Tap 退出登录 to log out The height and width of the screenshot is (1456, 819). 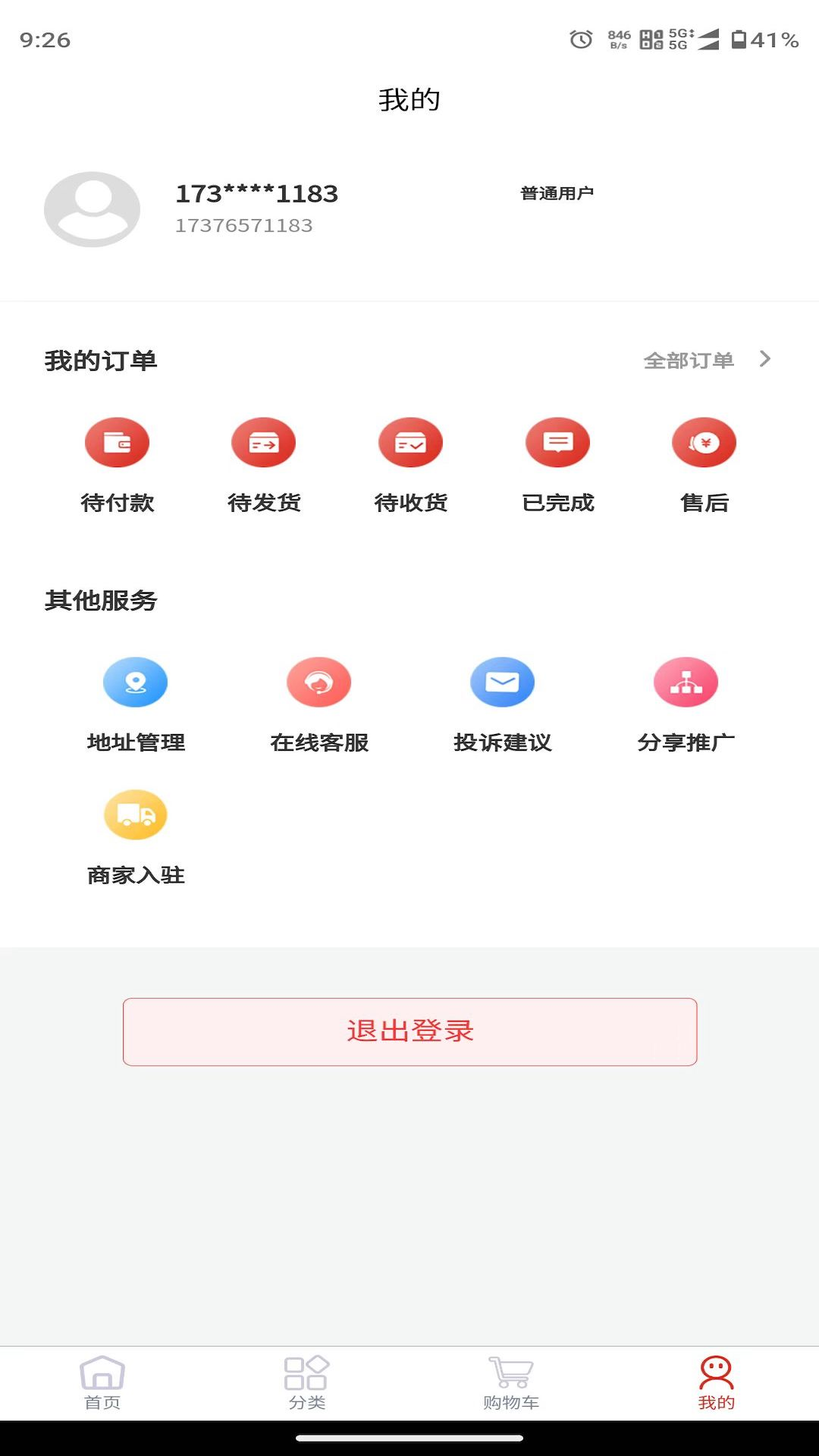click(x=409, y=1031)
